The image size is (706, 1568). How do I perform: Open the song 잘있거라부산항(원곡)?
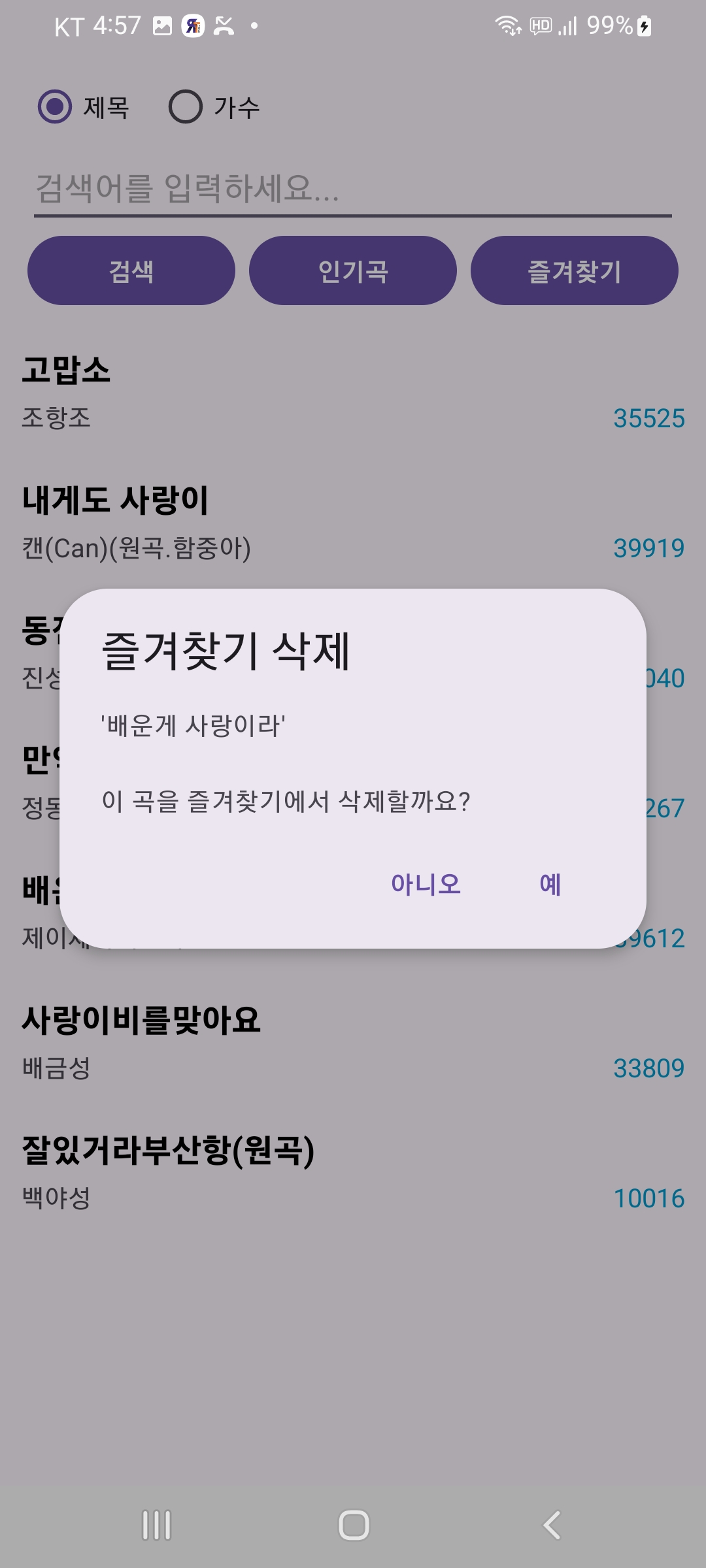[x=353, y=1173]
